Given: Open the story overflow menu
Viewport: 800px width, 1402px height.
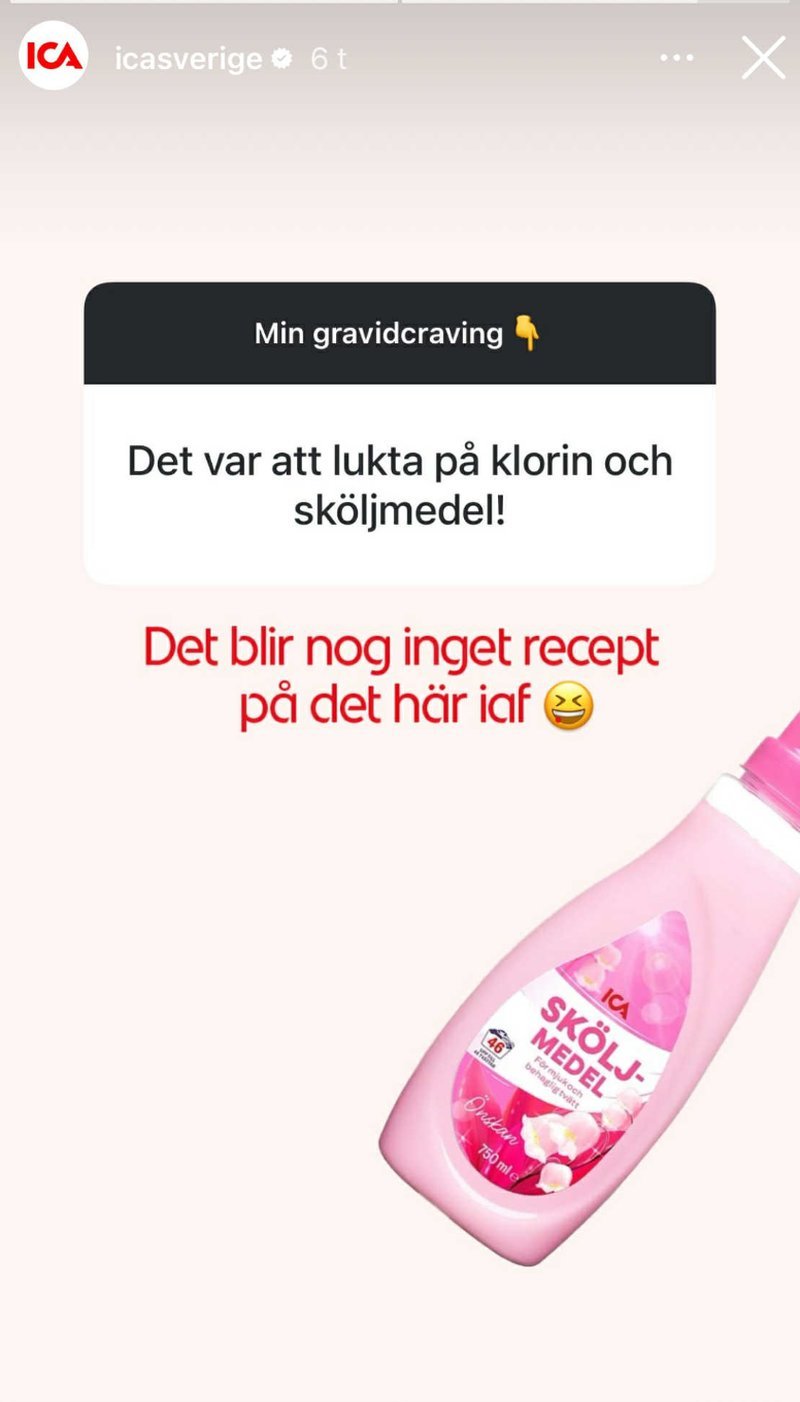Looking at the screenshot, I should (677, 58).
